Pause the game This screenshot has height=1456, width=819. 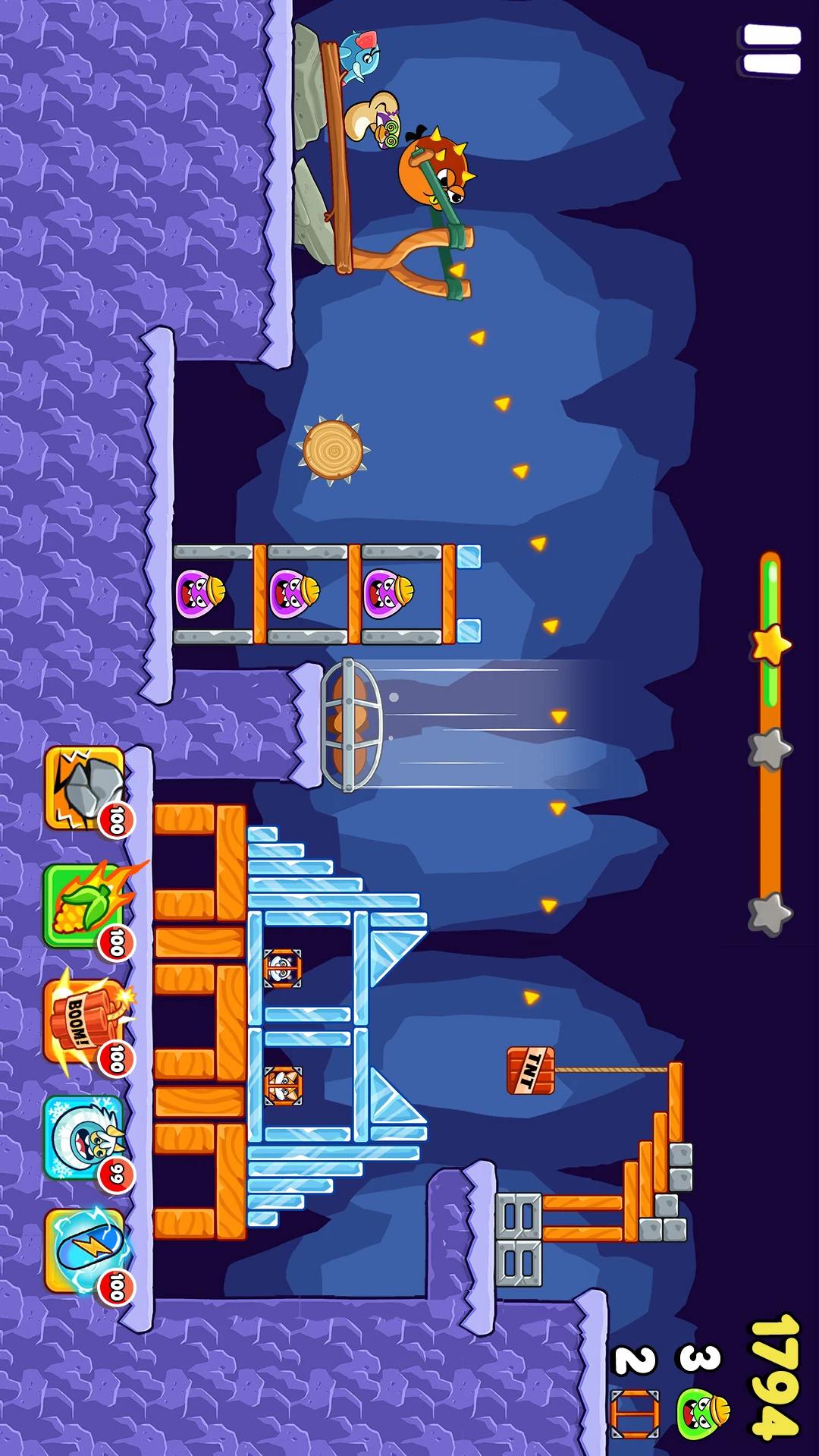tap(771, 49)
